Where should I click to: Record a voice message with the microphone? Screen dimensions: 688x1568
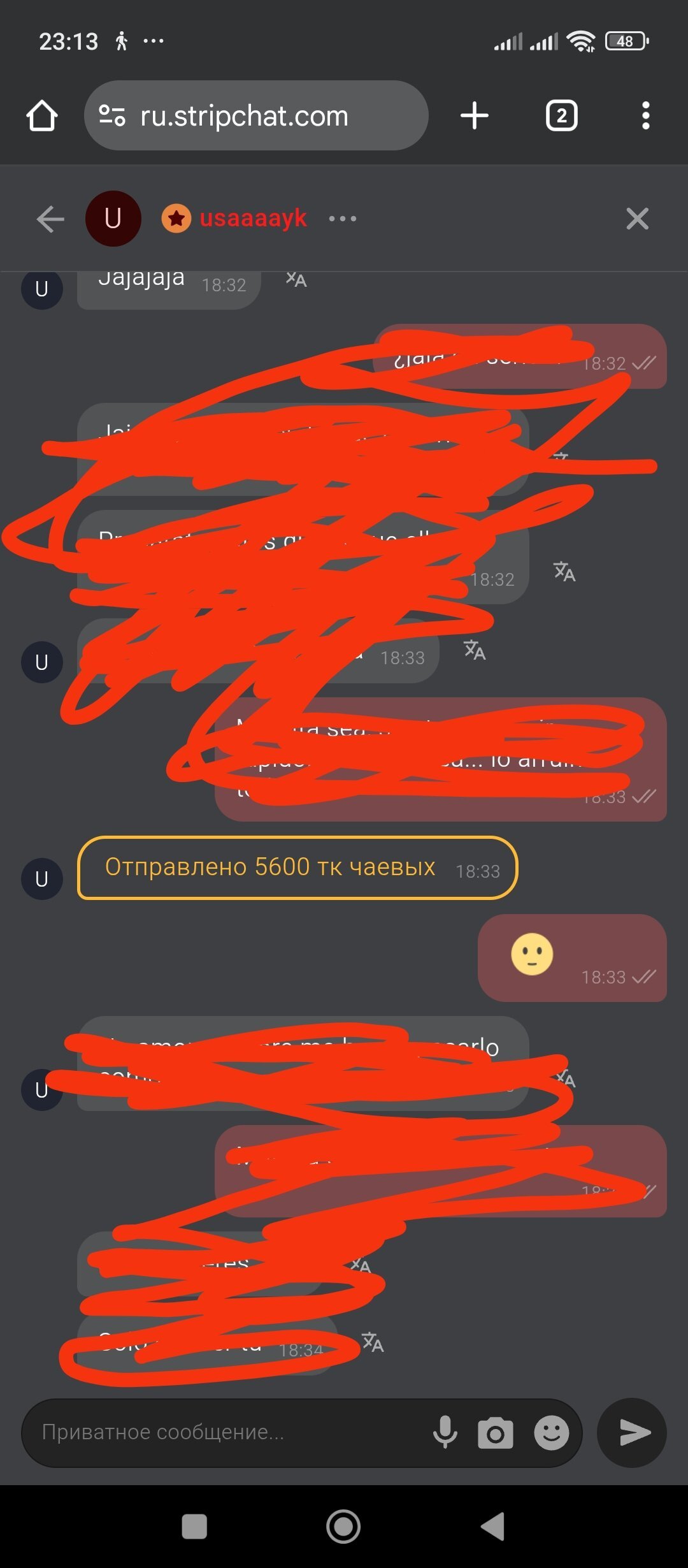[445, 1432]
